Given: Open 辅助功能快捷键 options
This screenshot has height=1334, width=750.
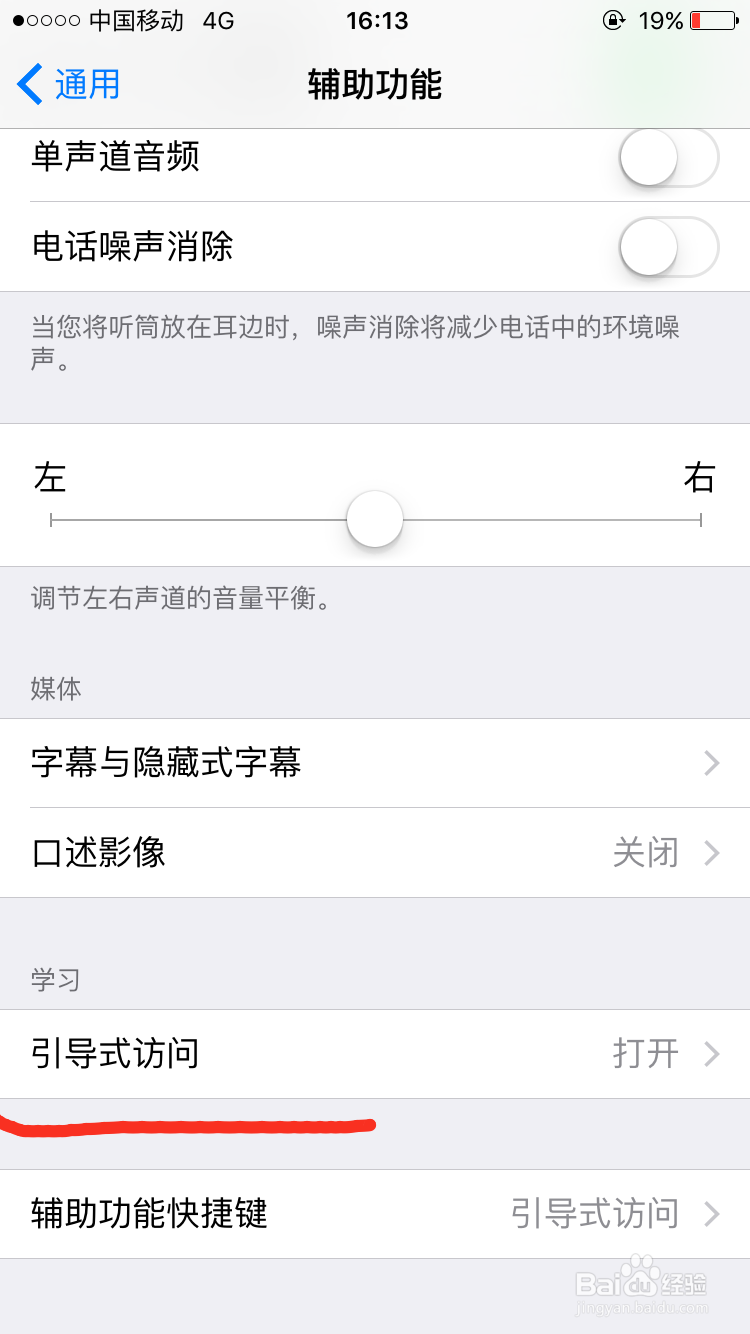Looking at the screenshot, I should point(375,1214).
